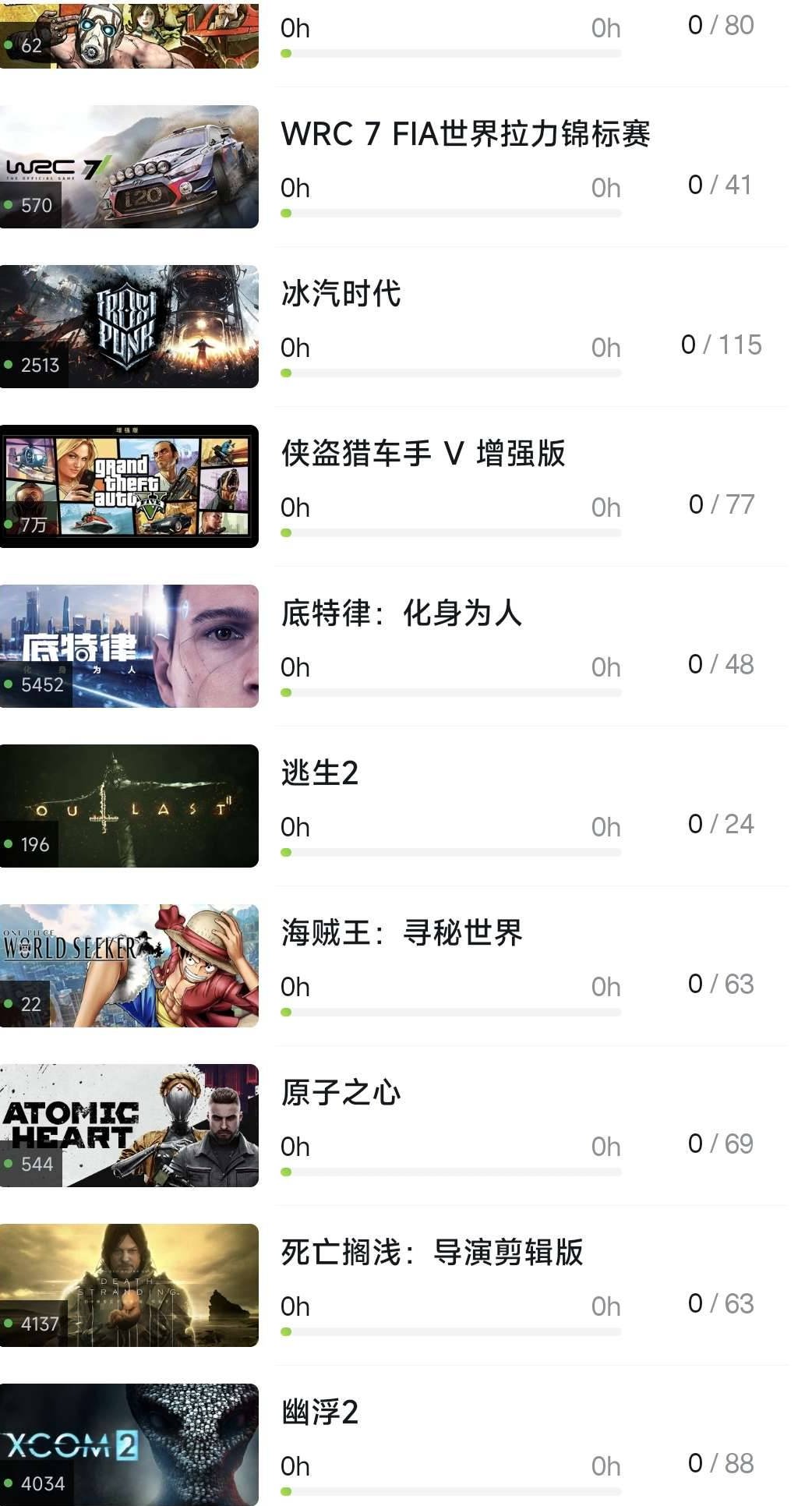This screenshot has height=1506, width=812.
Task: Open 冰汽时代 game details
Action: [341, 294]
